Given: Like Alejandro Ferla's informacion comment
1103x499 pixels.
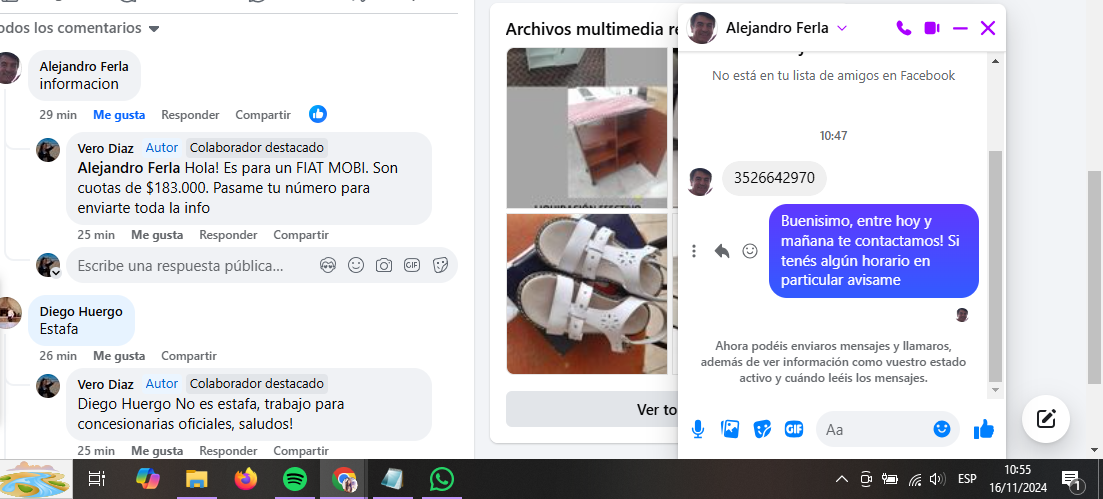Looking at the screenshot, I should pyautogui.click(x=119, y=115).
